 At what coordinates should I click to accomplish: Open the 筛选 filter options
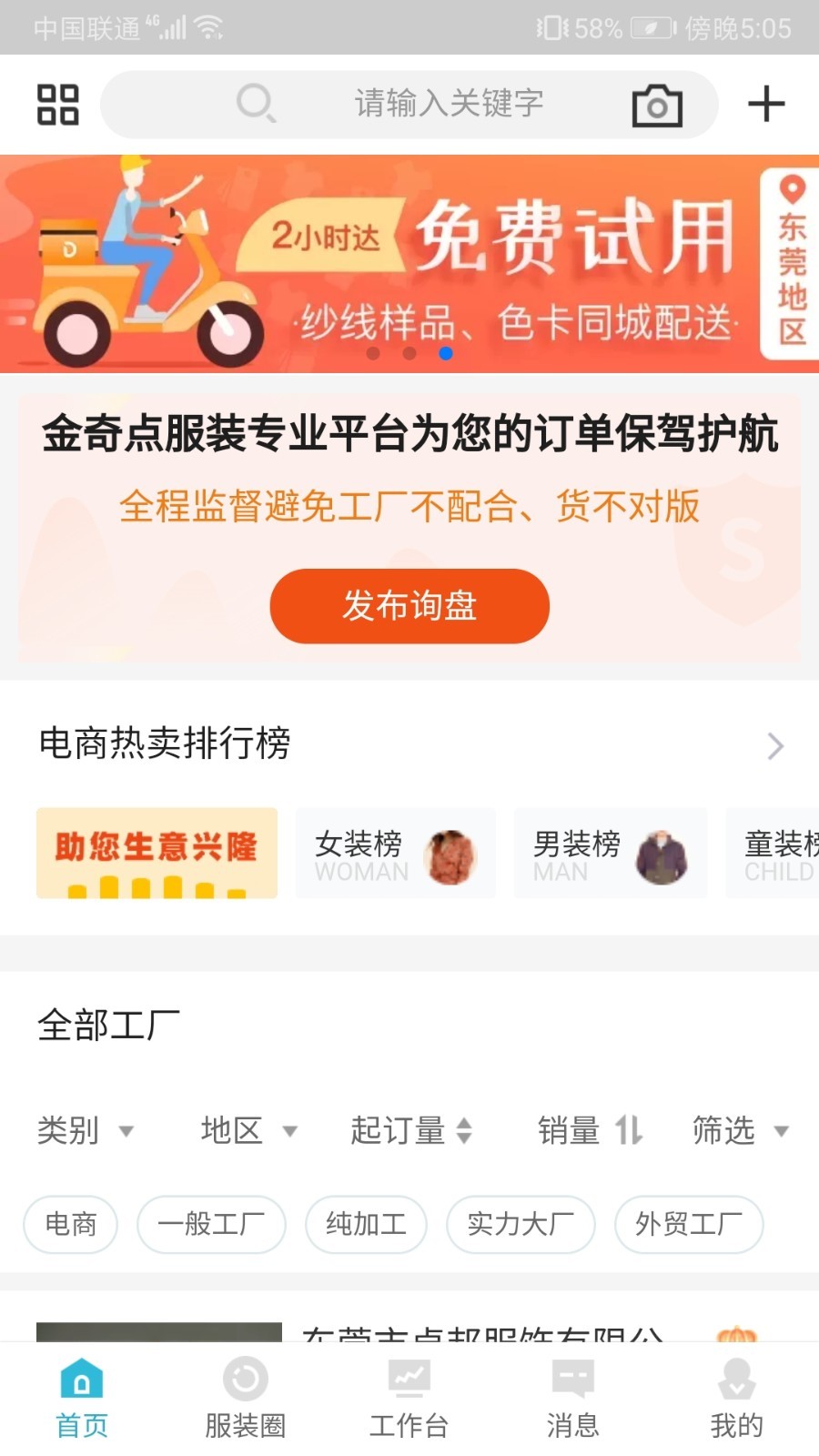pos(739,1131)
